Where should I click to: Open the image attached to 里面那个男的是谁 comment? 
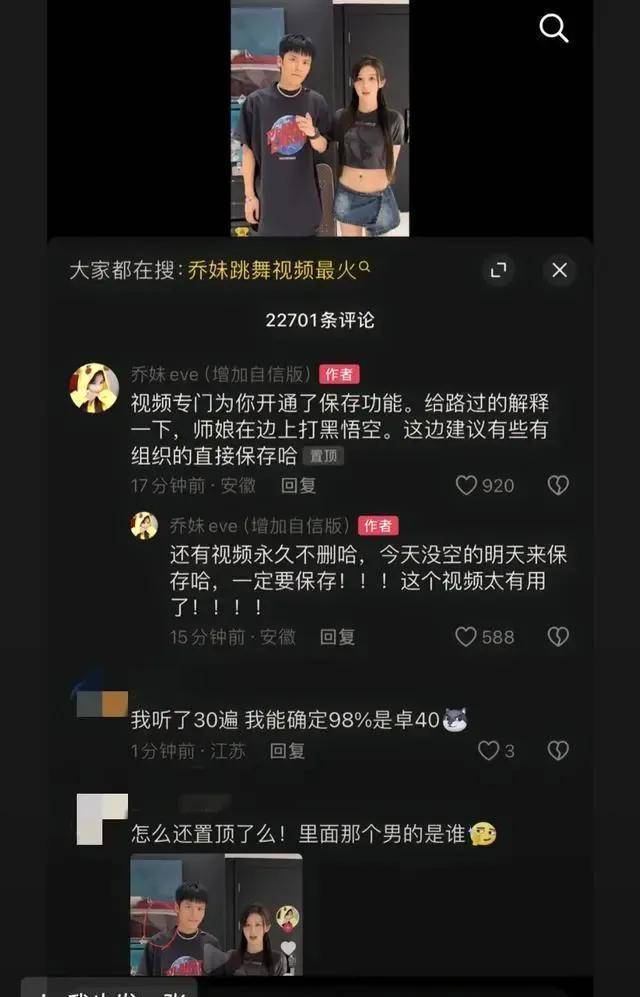point(216,914)
